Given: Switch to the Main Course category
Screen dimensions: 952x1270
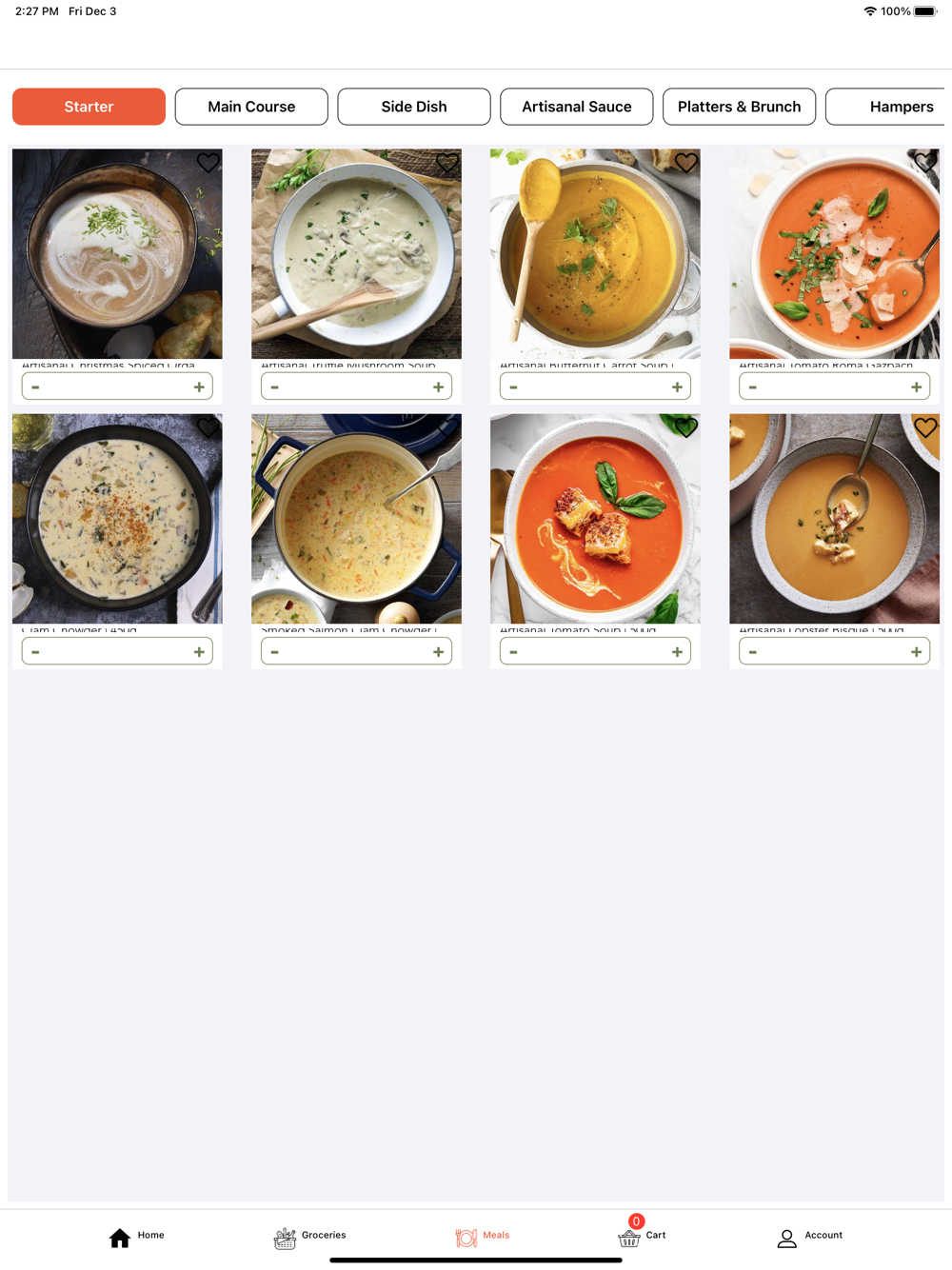Looking at the screenshot, I should click(x=251, y=107).
